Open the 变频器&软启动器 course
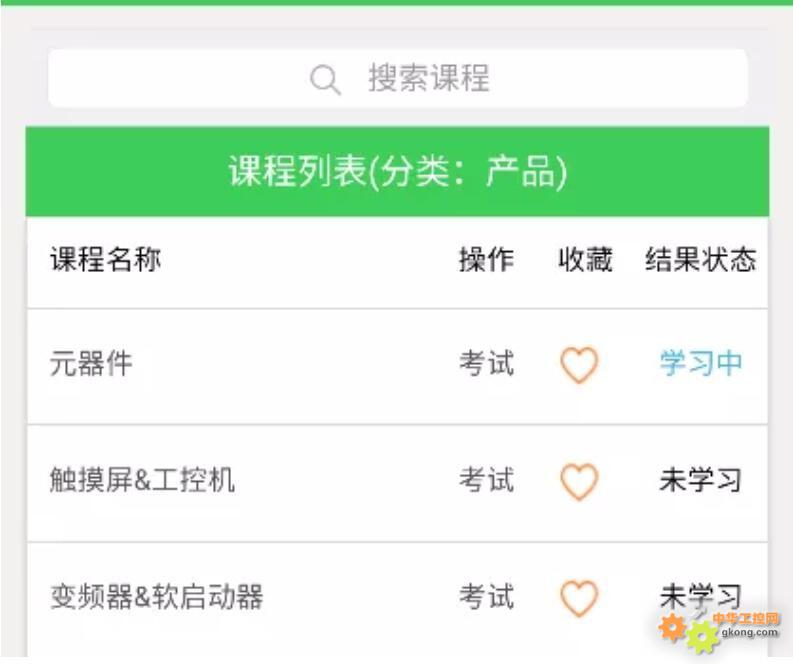The image size is (793, 664). (x=157, y=598)
